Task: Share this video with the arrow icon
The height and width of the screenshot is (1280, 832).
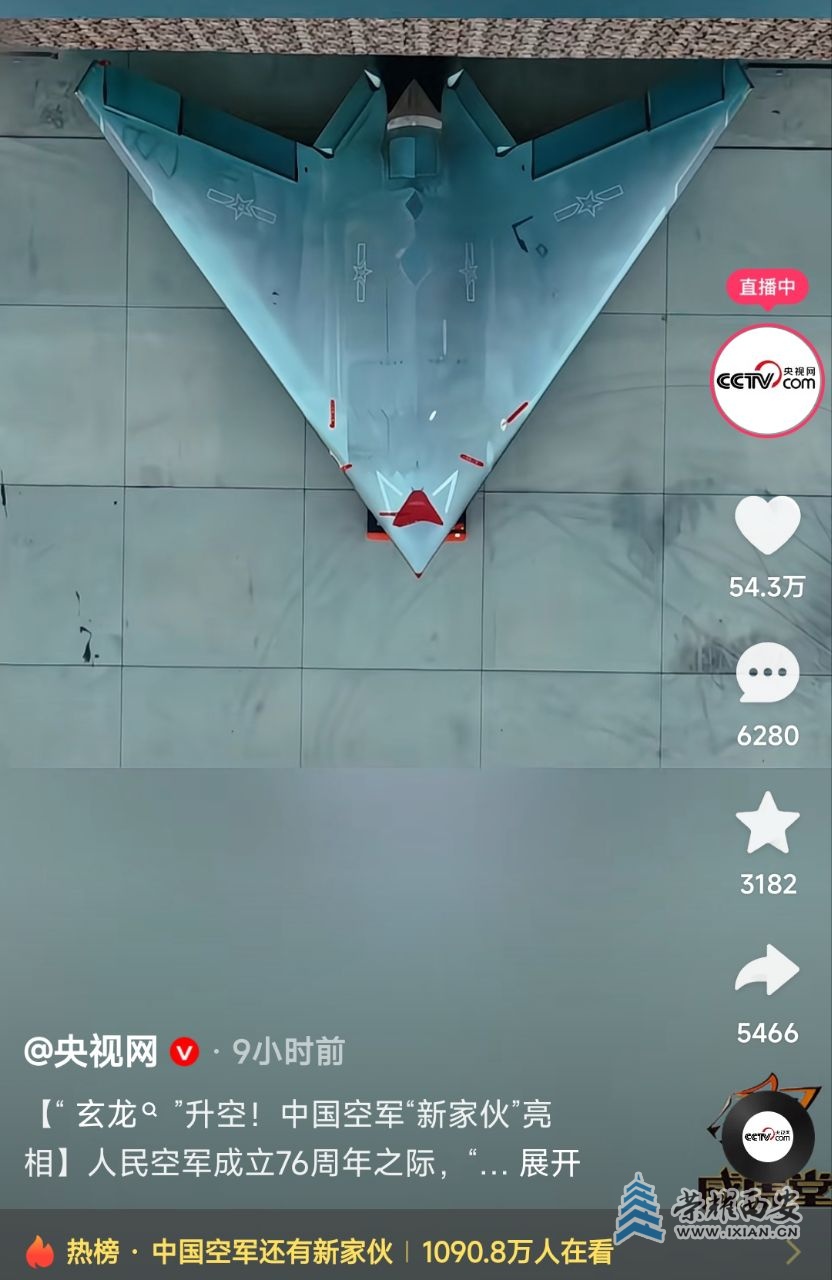Action: pos(767,971)
